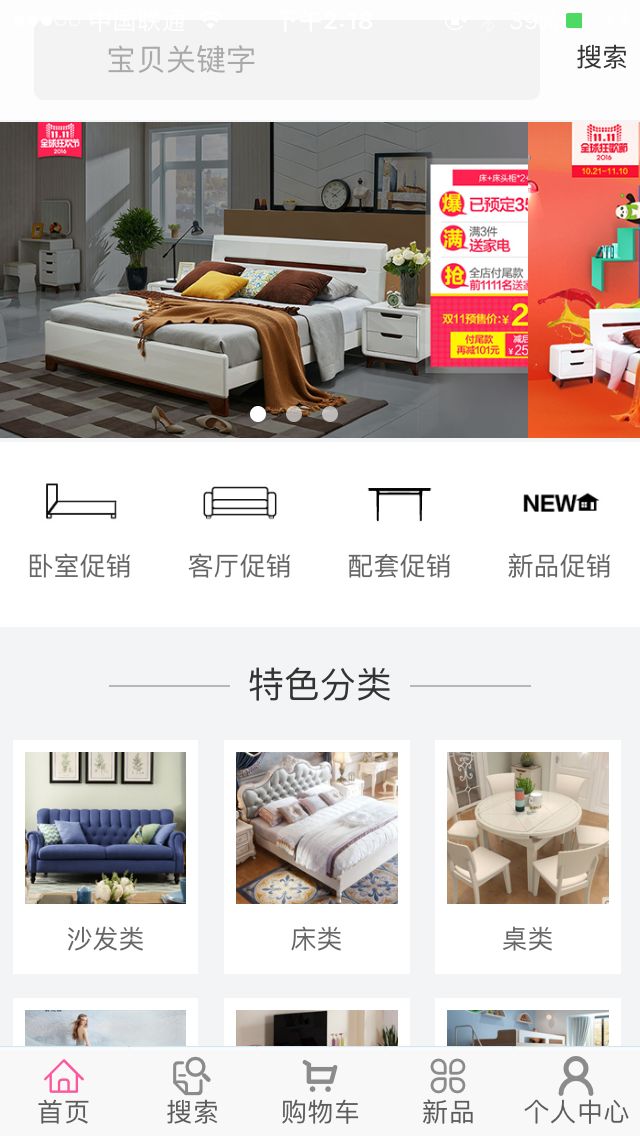Tap the 搜索 button beside the search box
The height and width of the screenshot is (1136, 640).
point(601,58)
